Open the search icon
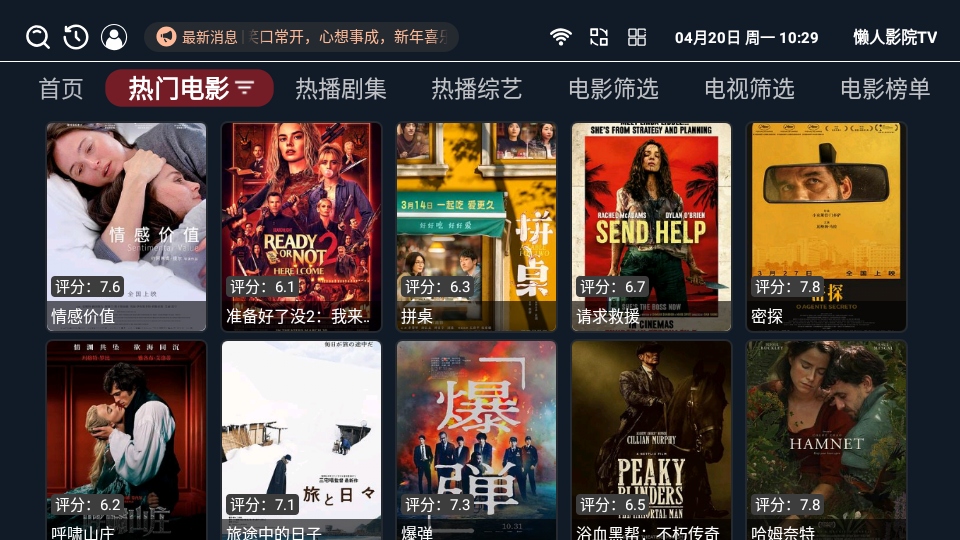This screenshot has width=960, height=540. [x=38, y=37]
